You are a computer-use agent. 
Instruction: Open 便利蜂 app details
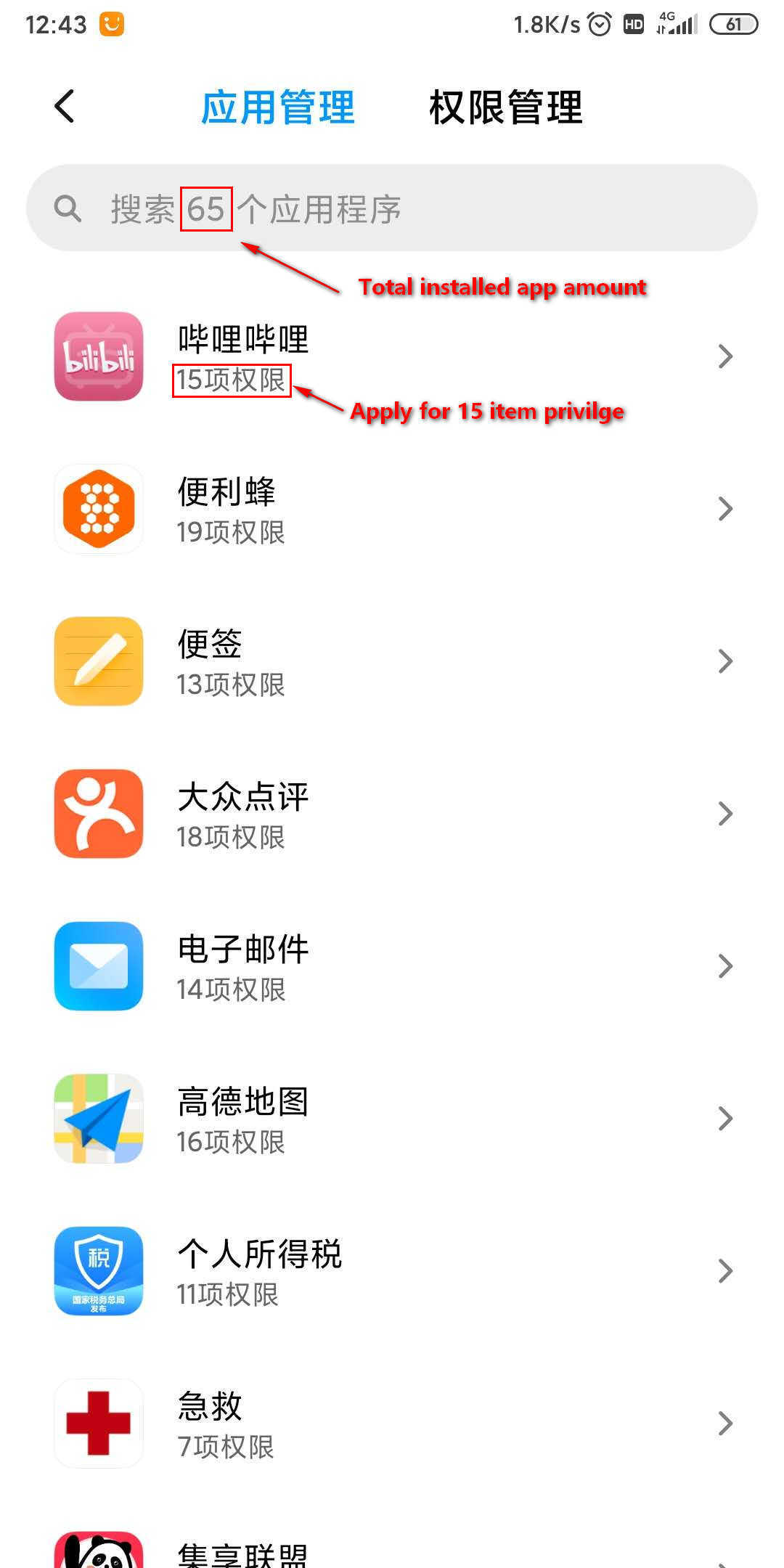pos(392,509)
